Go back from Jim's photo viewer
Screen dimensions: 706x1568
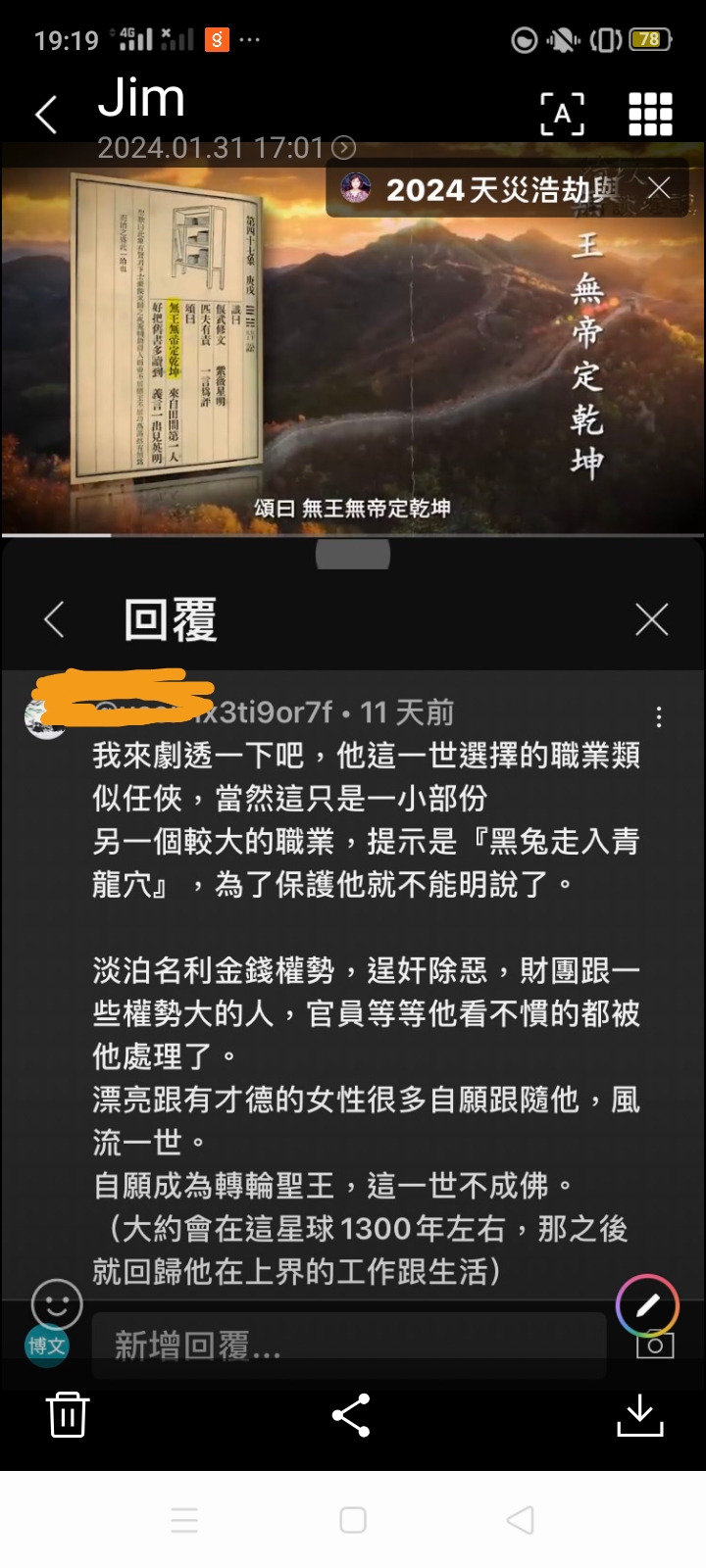[45, 116]
